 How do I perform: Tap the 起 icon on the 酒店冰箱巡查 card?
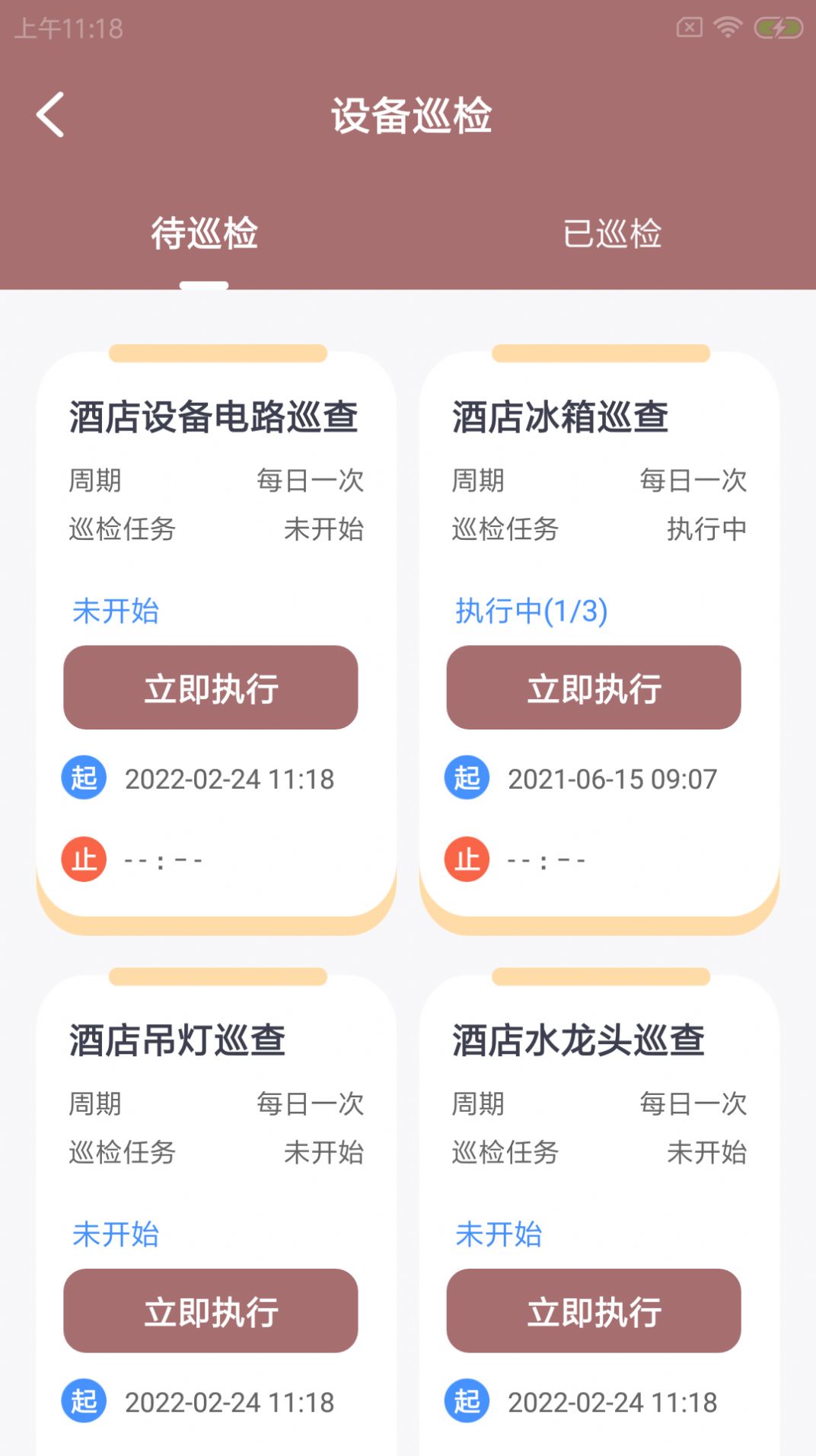tap(466, 778)
